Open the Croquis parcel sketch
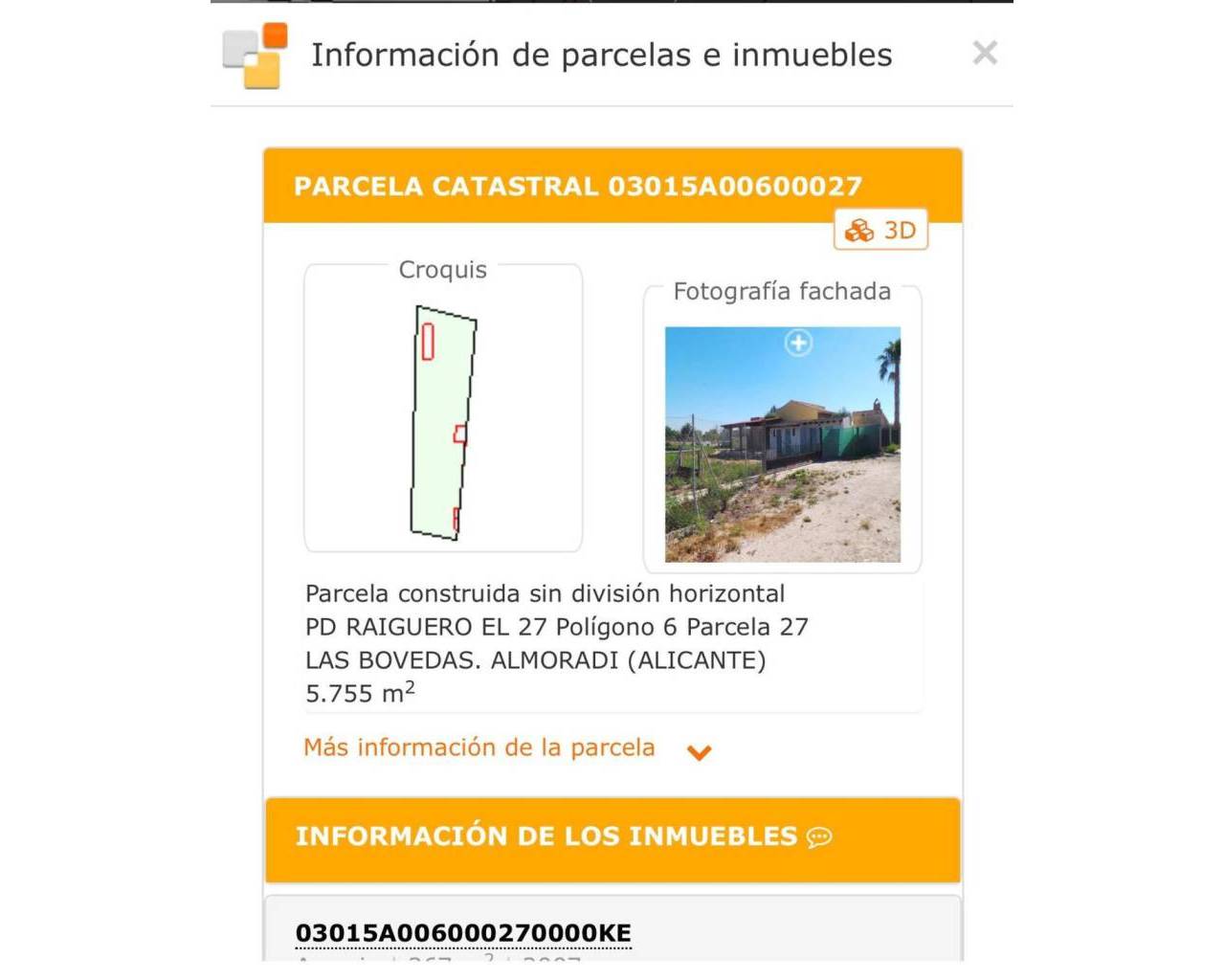The image size is (1225, 980). tap(443, 421)
